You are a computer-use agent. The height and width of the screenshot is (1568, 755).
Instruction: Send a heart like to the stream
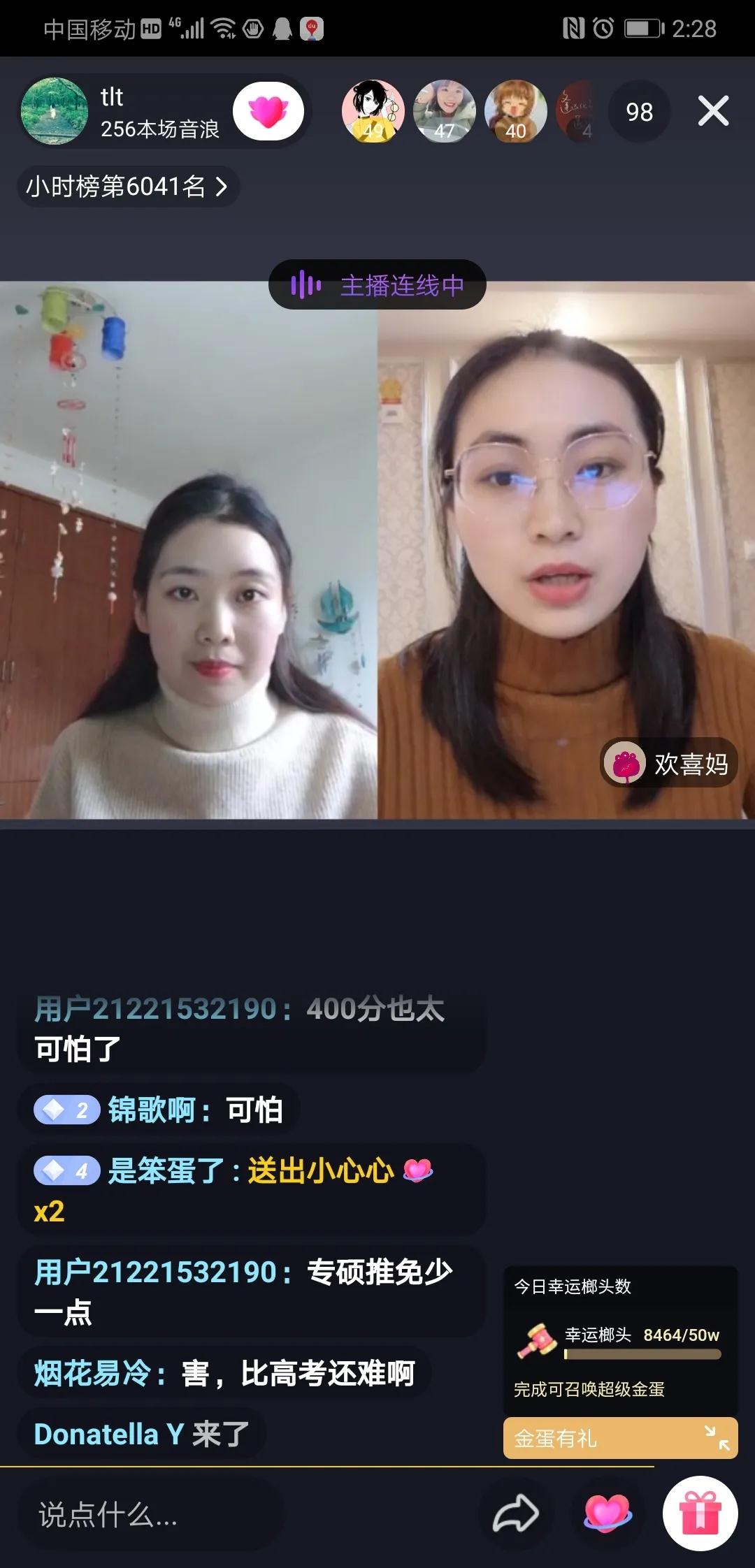point(607,1513)
